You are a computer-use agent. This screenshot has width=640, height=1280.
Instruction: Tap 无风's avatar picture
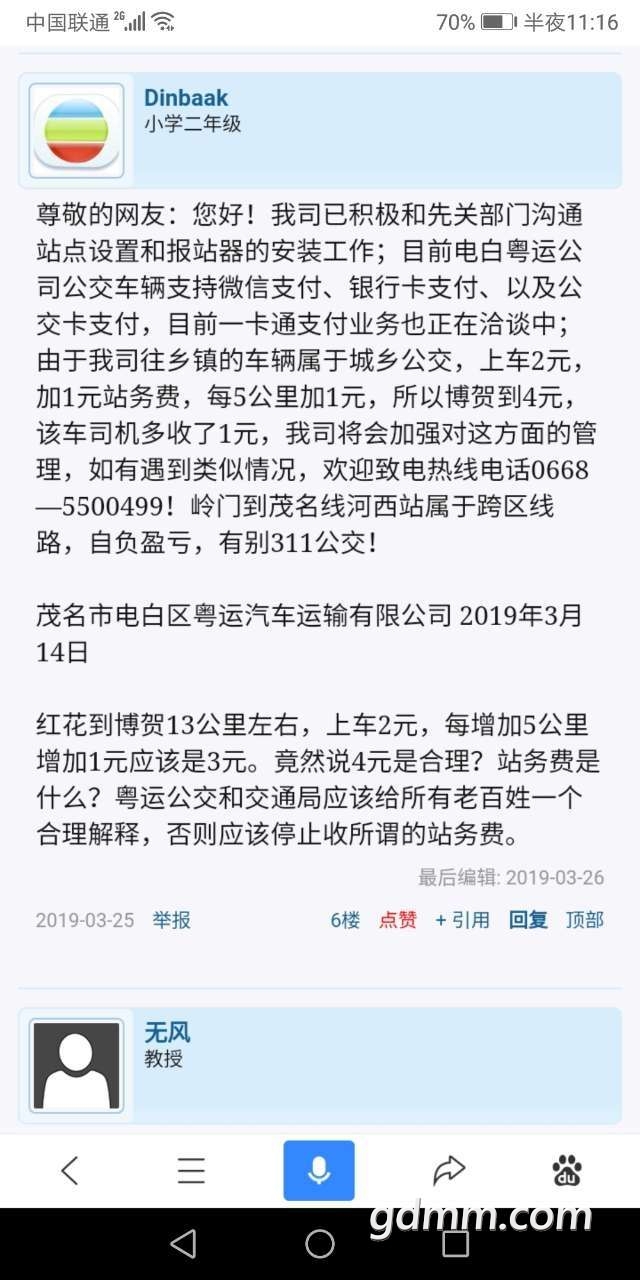pyautogui.click(x=77, y=1065)
